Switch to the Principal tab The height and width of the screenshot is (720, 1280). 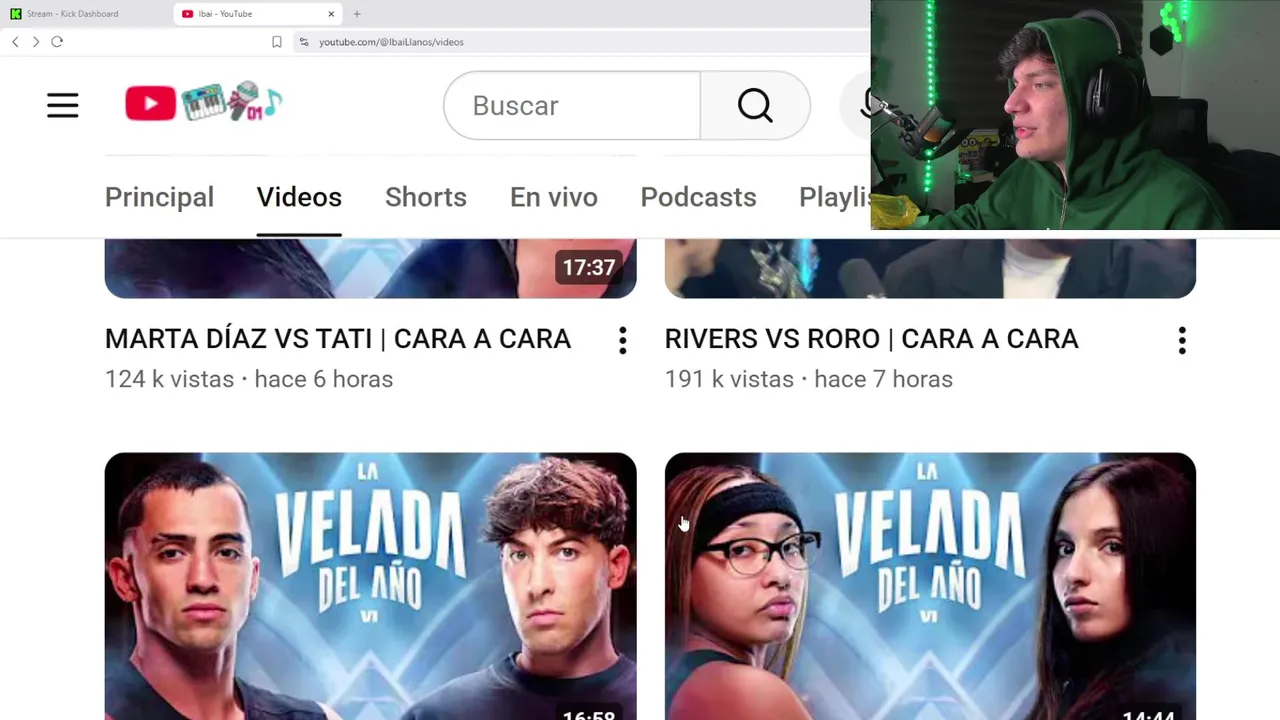click(x=159, y=197)
